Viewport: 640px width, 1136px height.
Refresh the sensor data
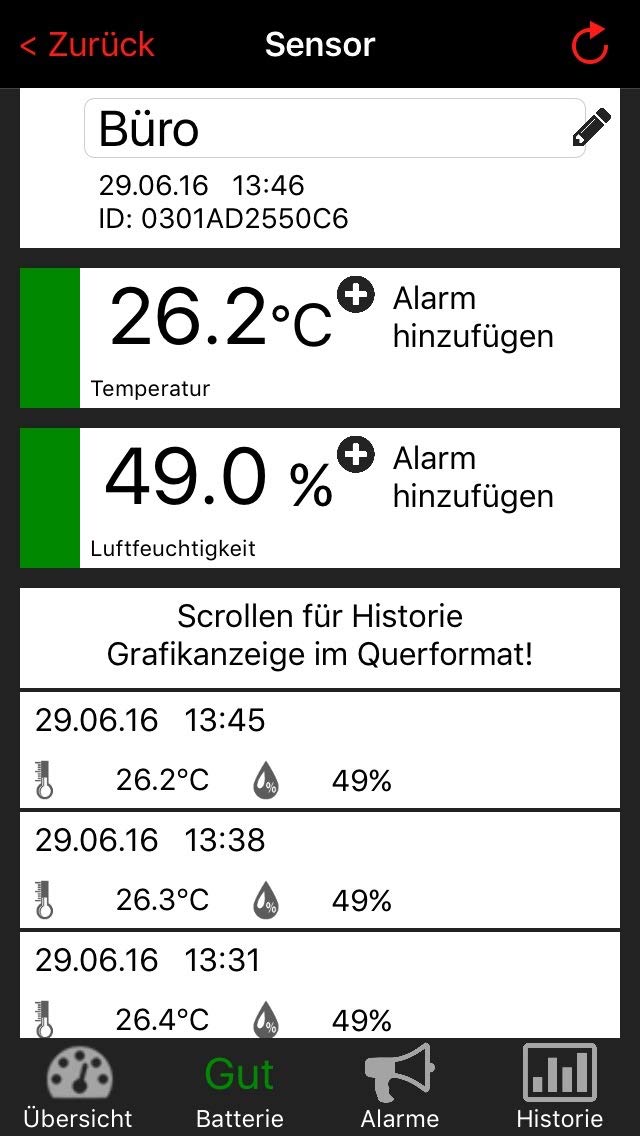pyautogui.click(x=590, y=45)
